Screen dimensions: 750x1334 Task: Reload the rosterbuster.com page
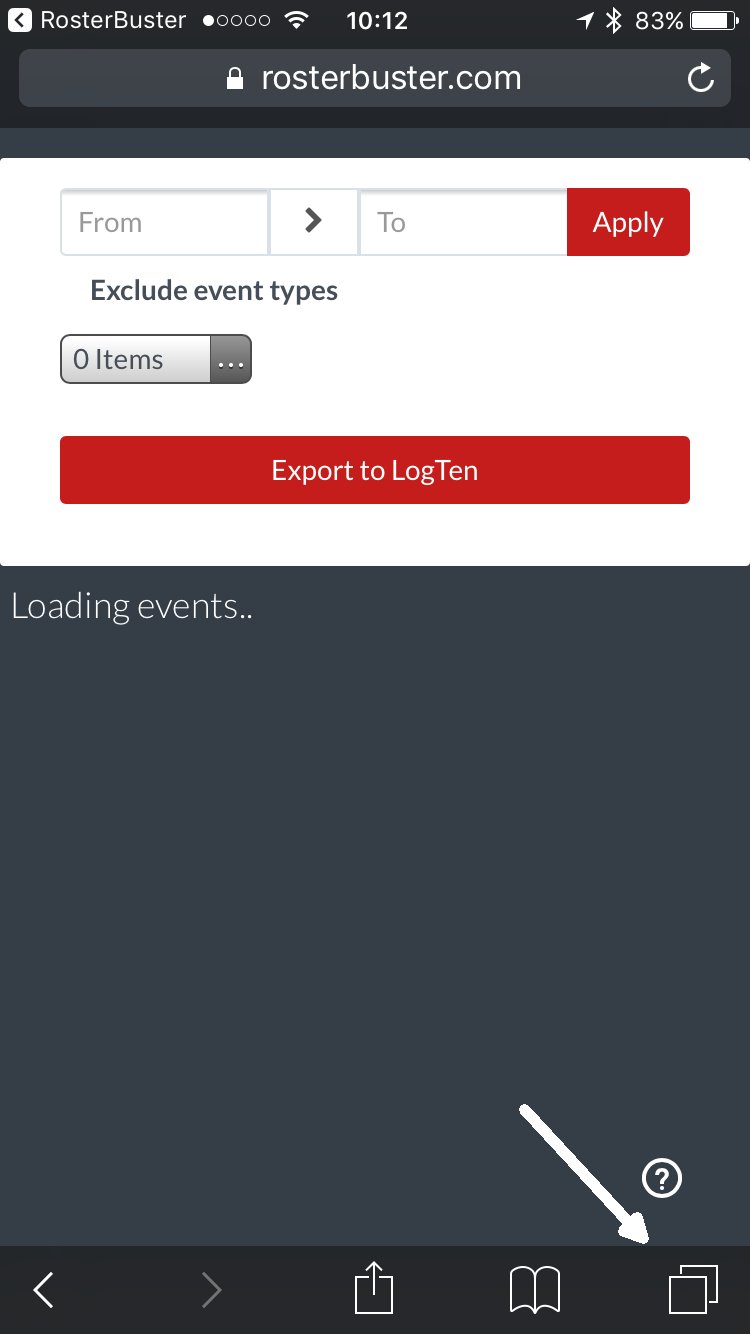pyautogui.click(x=701, y=78)
